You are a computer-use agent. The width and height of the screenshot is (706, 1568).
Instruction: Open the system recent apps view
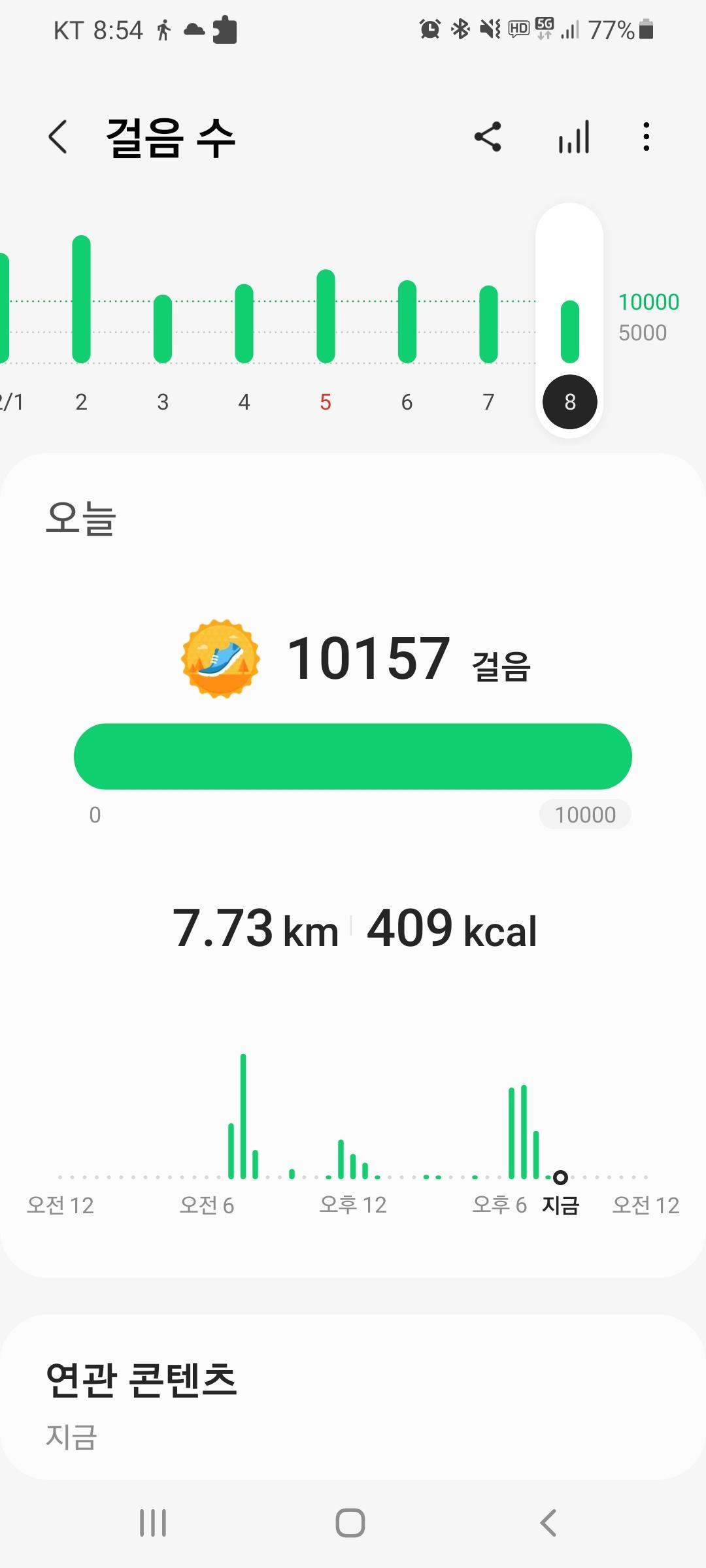tap(153, 1523)
